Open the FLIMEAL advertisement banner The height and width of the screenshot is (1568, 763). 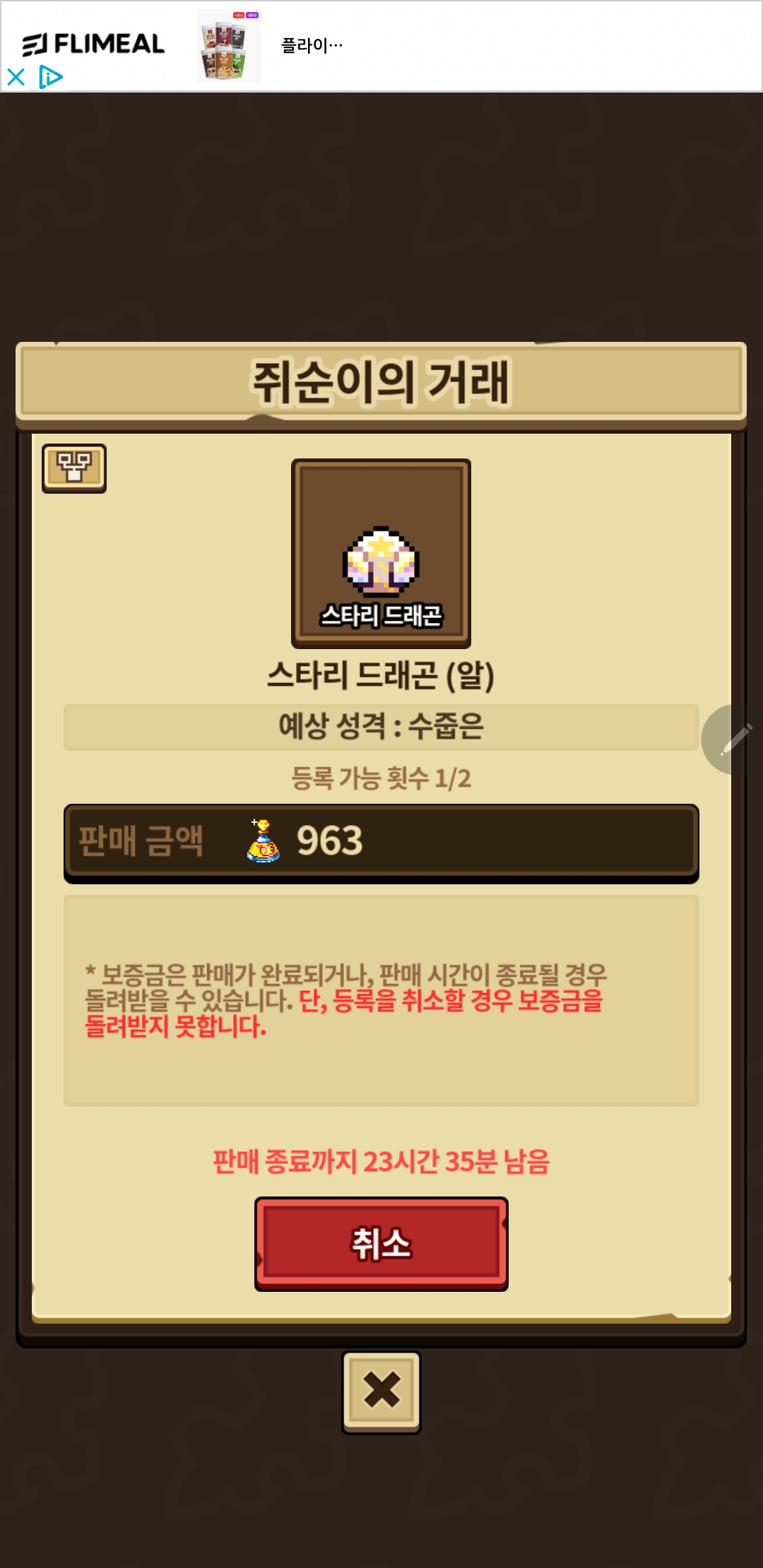coord(381,46)
